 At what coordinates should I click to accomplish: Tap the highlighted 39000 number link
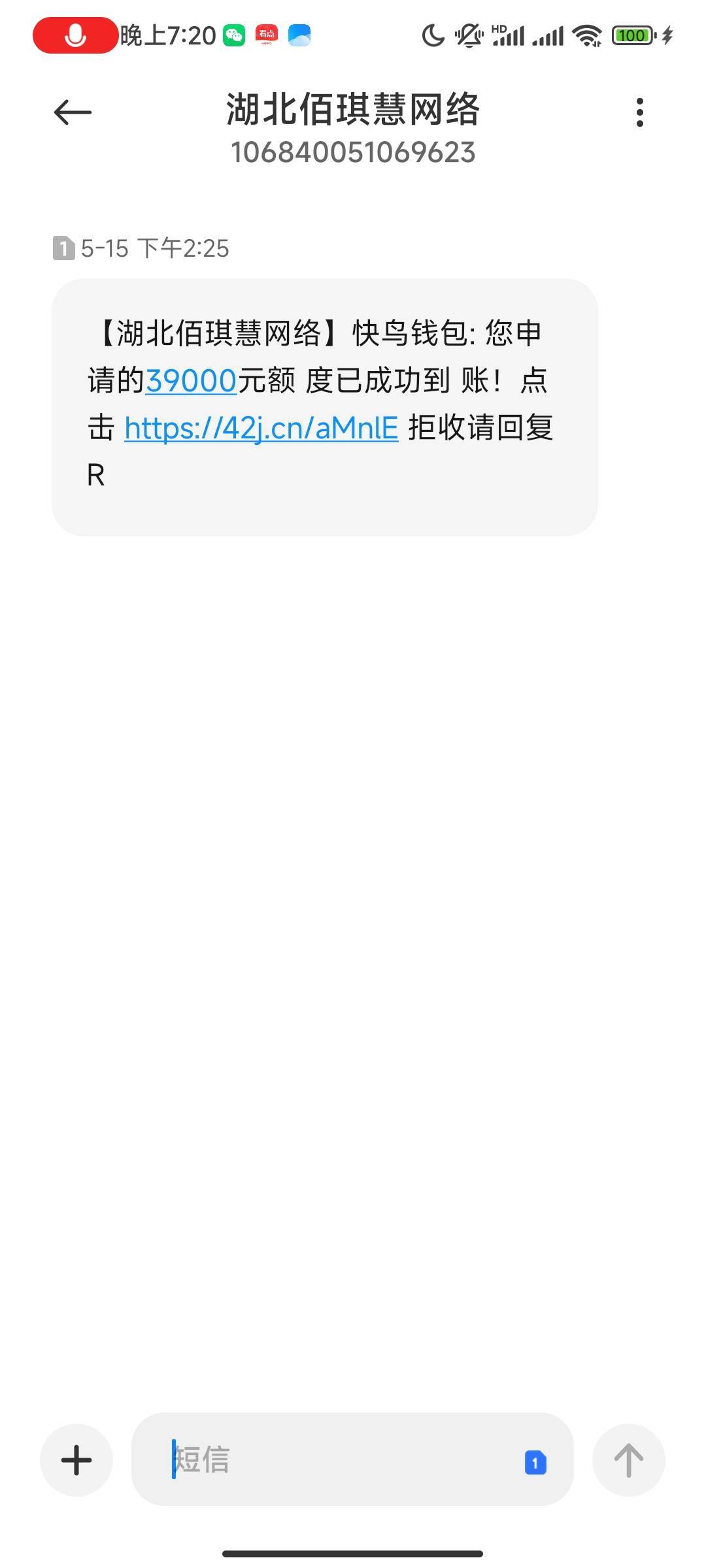[191, 381]
